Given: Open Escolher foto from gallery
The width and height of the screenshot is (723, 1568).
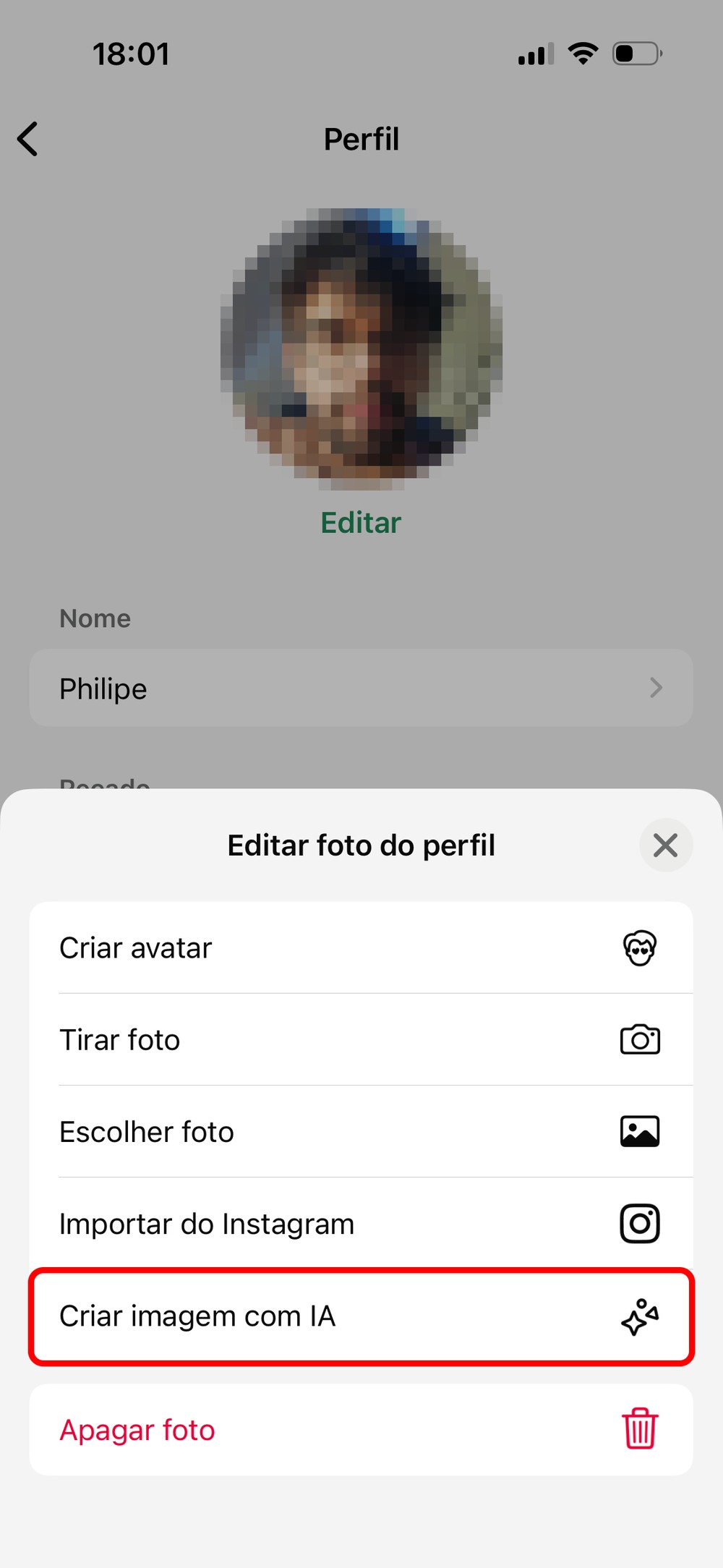Looking at the screenshot, I should coord(361,1131).
